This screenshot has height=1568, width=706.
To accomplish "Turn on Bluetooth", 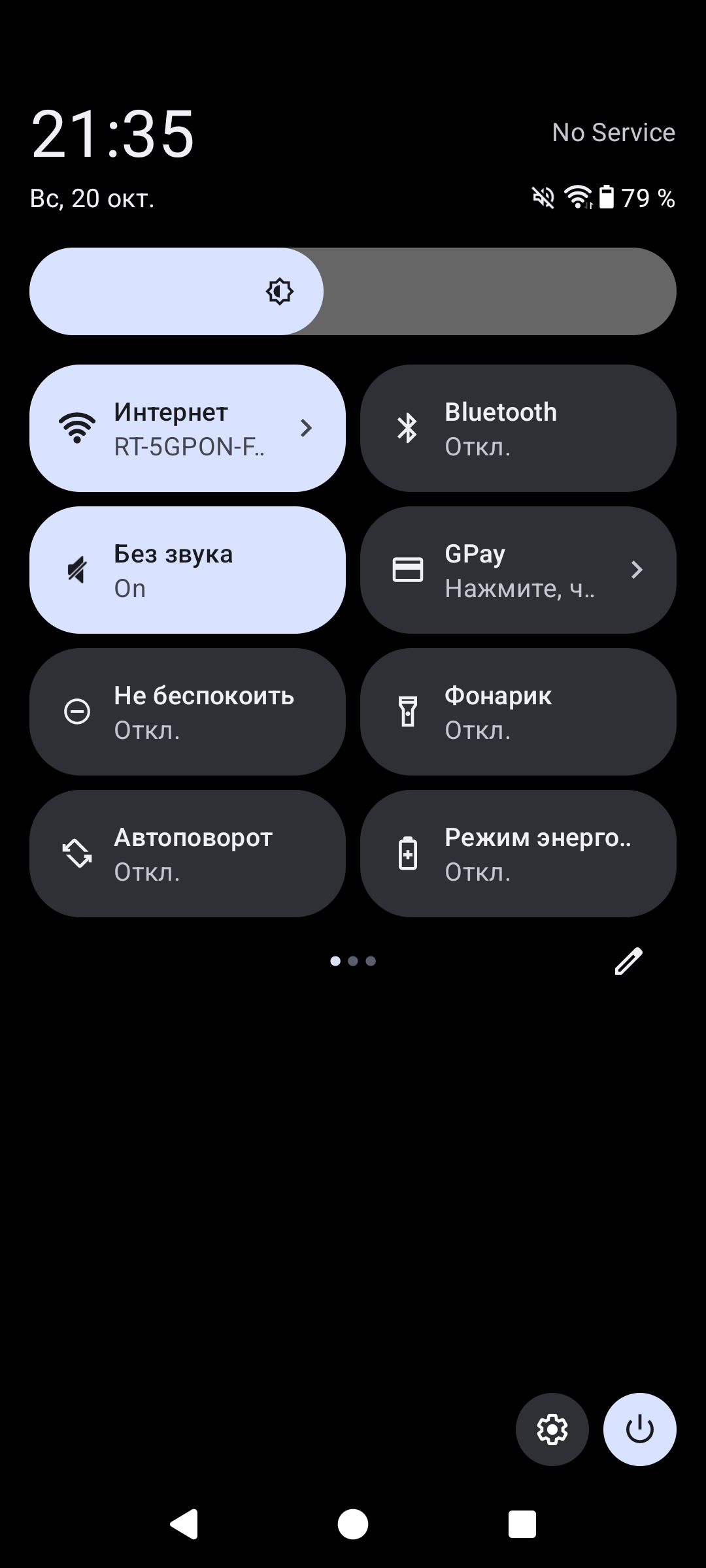I will [x=518, y=428].
